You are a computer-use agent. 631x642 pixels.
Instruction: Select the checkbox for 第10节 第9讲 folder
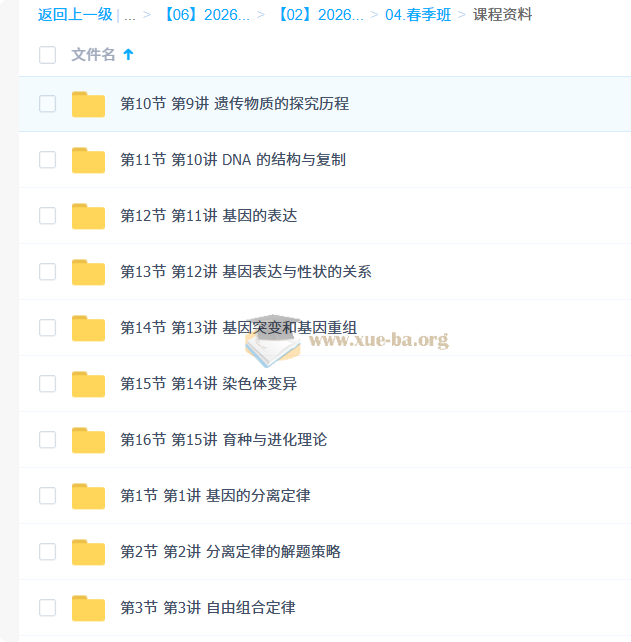pos(47,104)
